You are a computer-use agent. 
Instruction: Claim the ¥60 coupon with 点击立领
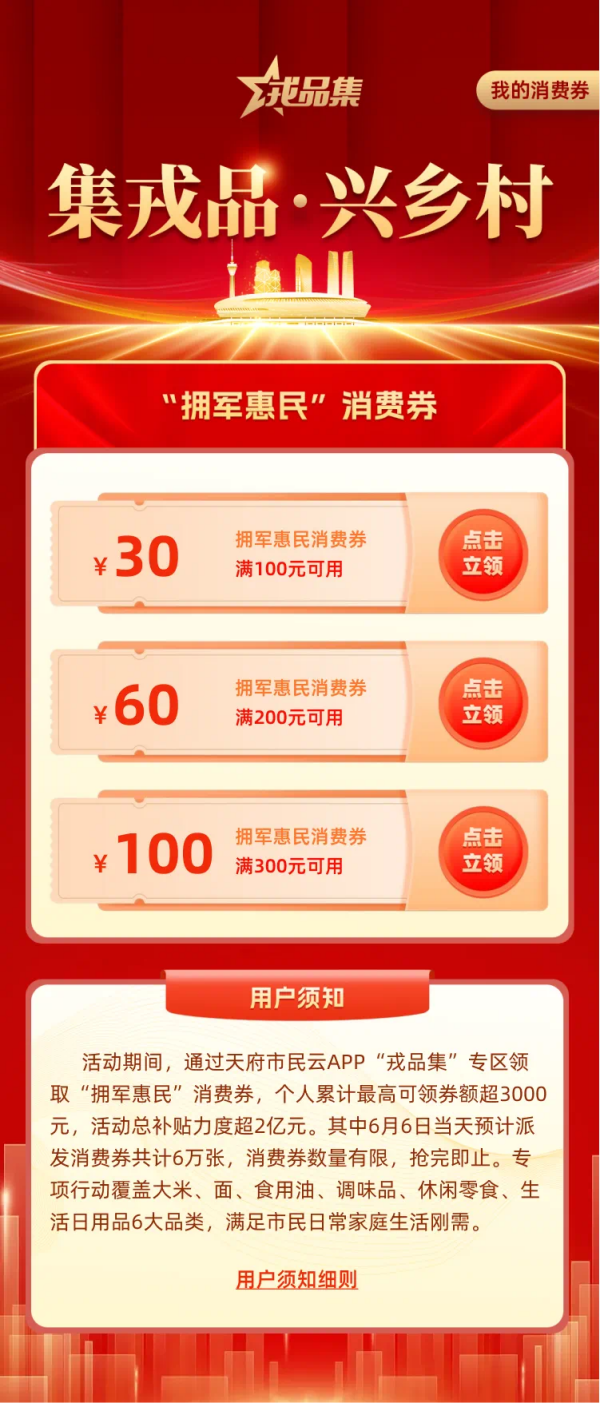[x=482, y=701]
